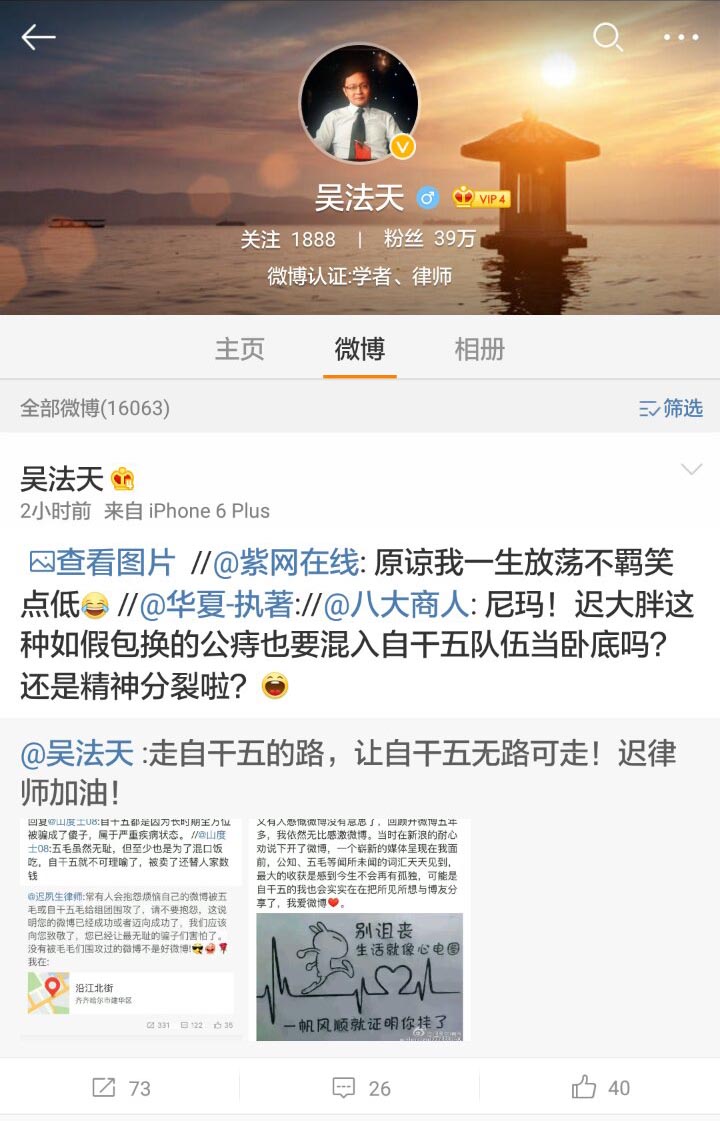Go back using the top-left arrow
The height and width of the screenshot is (1121, 720).
[x=38, y=38]
